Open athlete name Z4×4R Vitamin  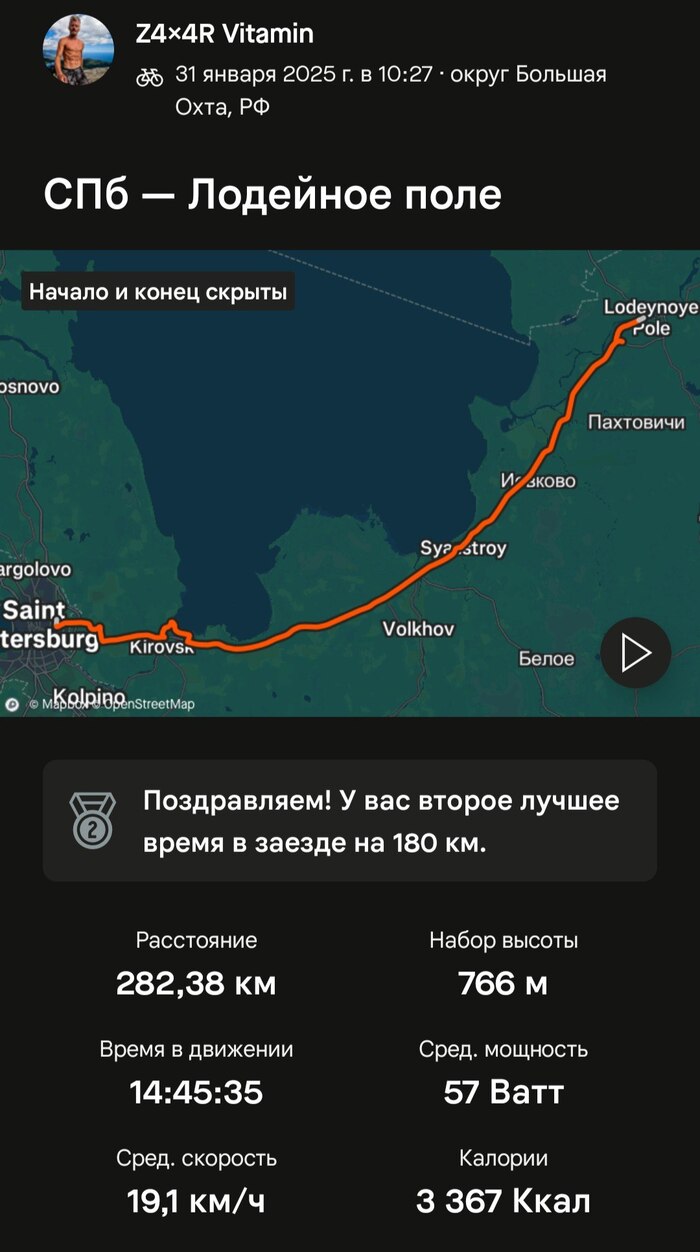[224, 34]
